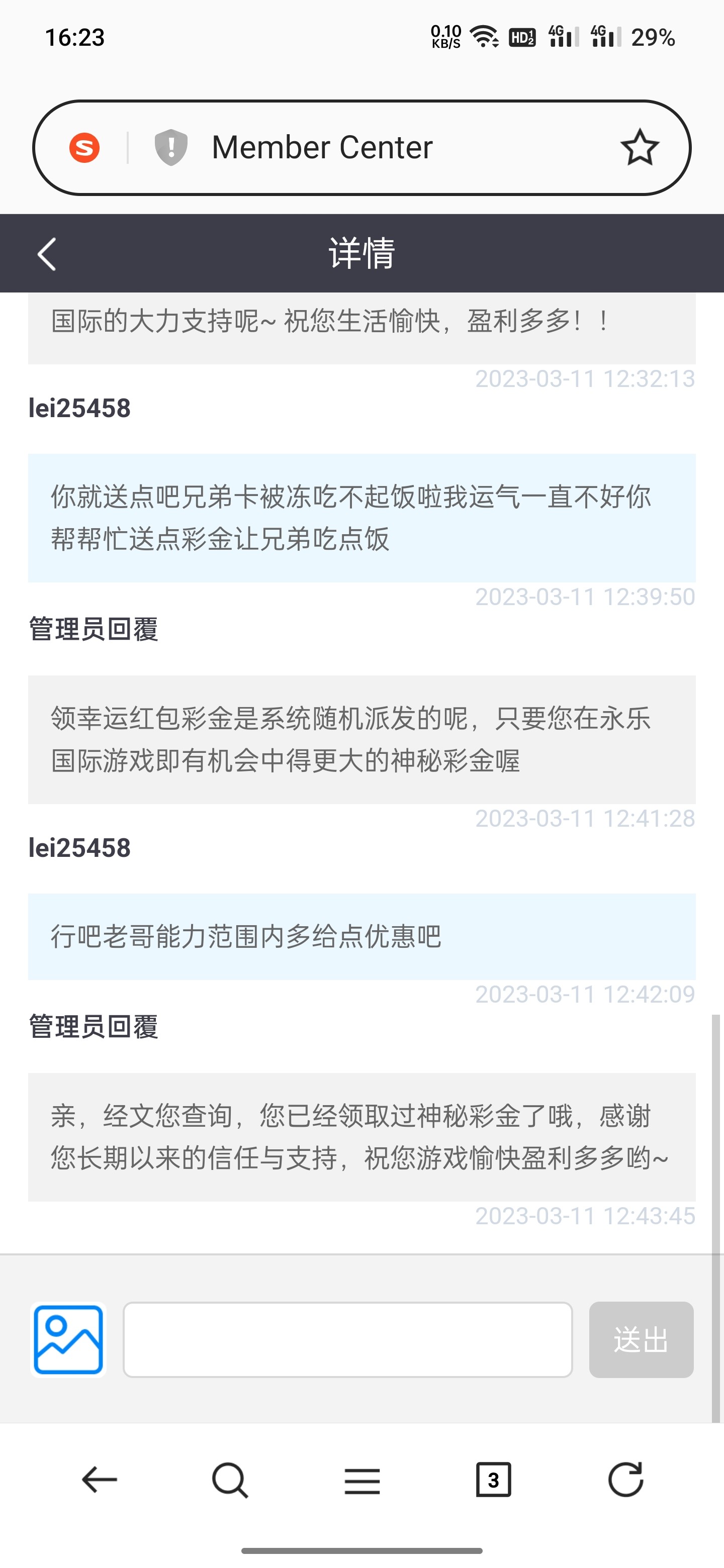Open the Member Center address bar
Image resolution: width=724 pixels, height=1568 pixels.
(366, 148)
